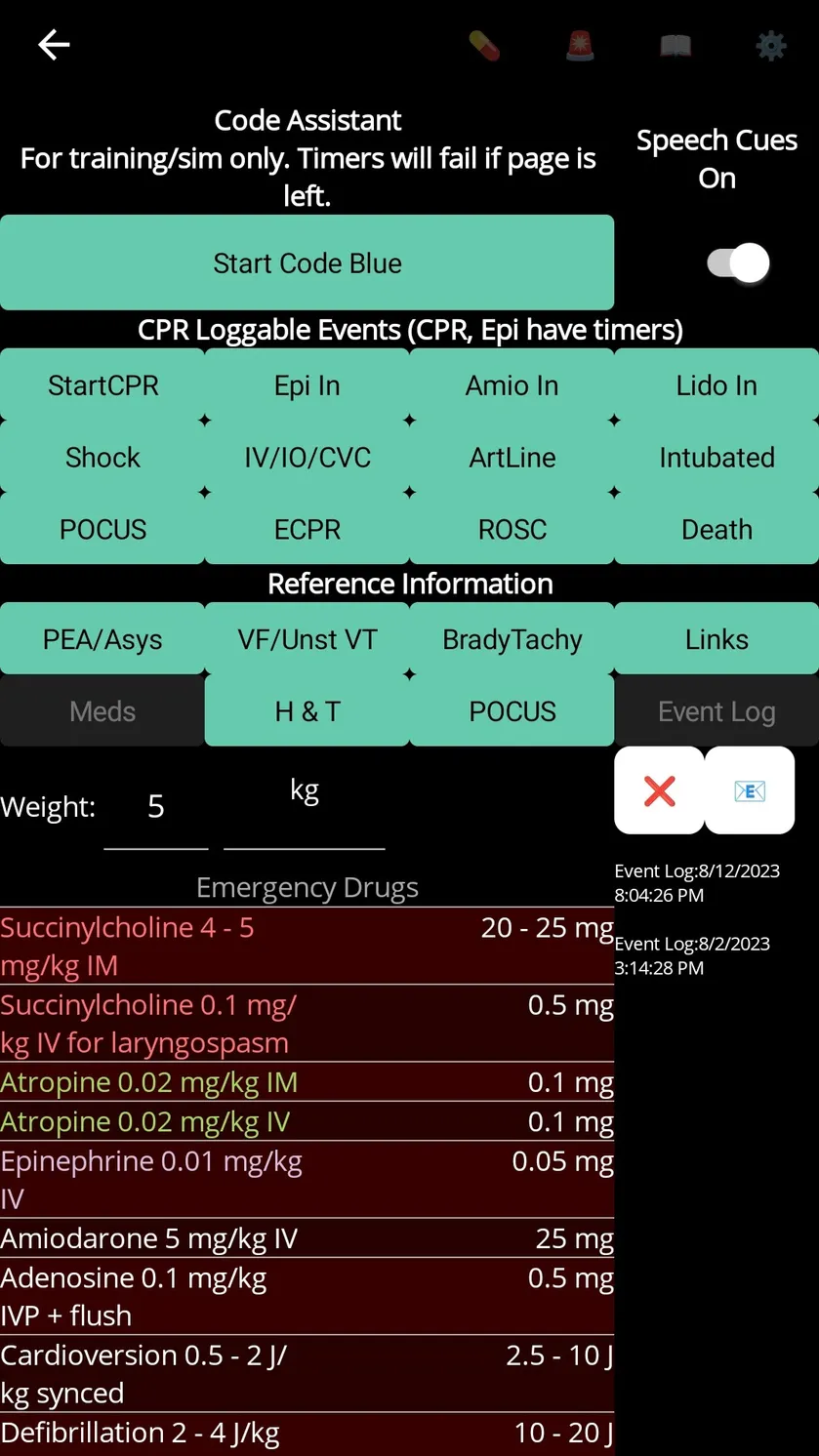Turn off Speech Cues switch
This screenshot has height=1456, width=819.
pyautogui.click(x=738, y=263)
